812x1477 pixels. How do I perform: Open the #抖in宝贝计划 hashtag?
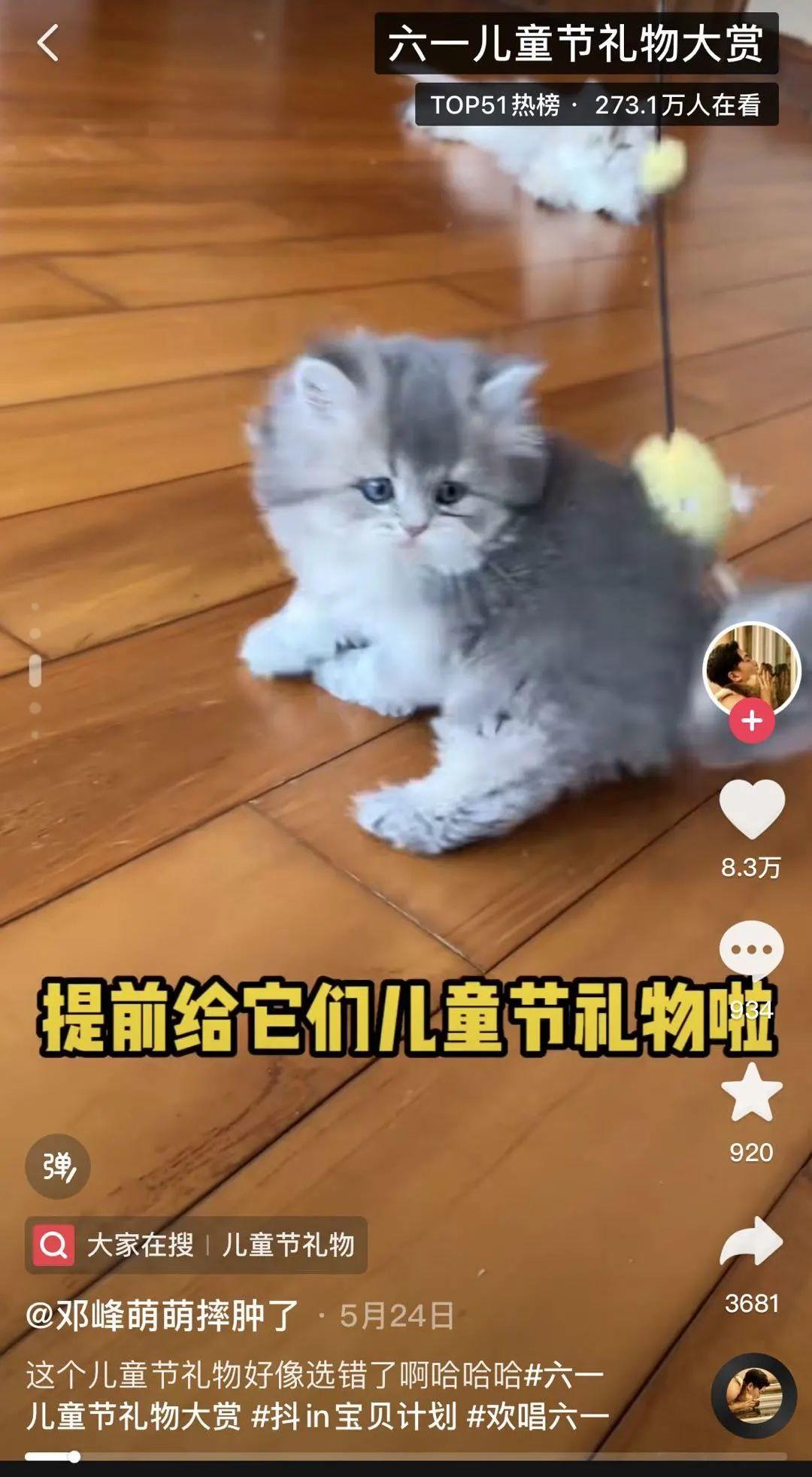coord(353,1417)
